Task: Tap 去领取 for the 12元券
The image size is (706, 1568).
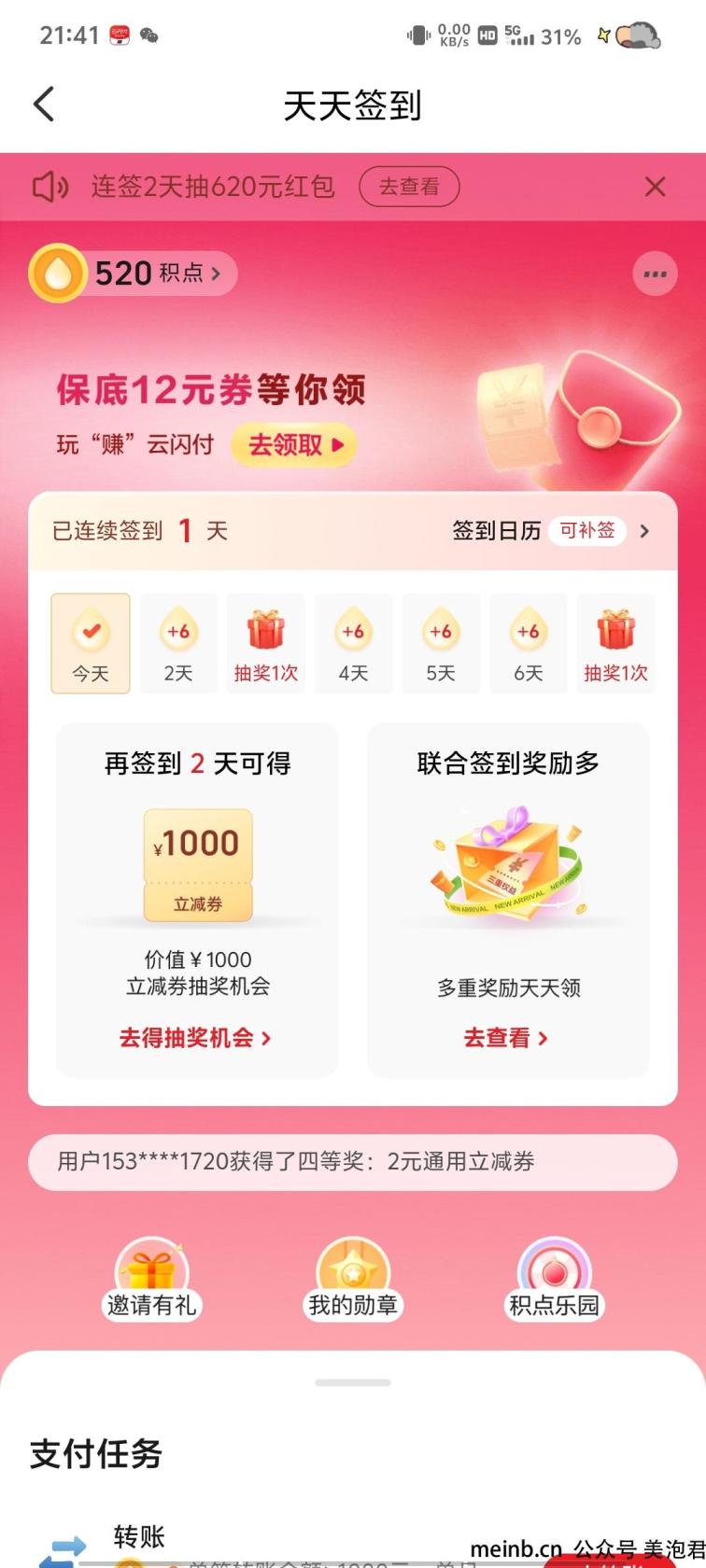Action: [294, 444]
